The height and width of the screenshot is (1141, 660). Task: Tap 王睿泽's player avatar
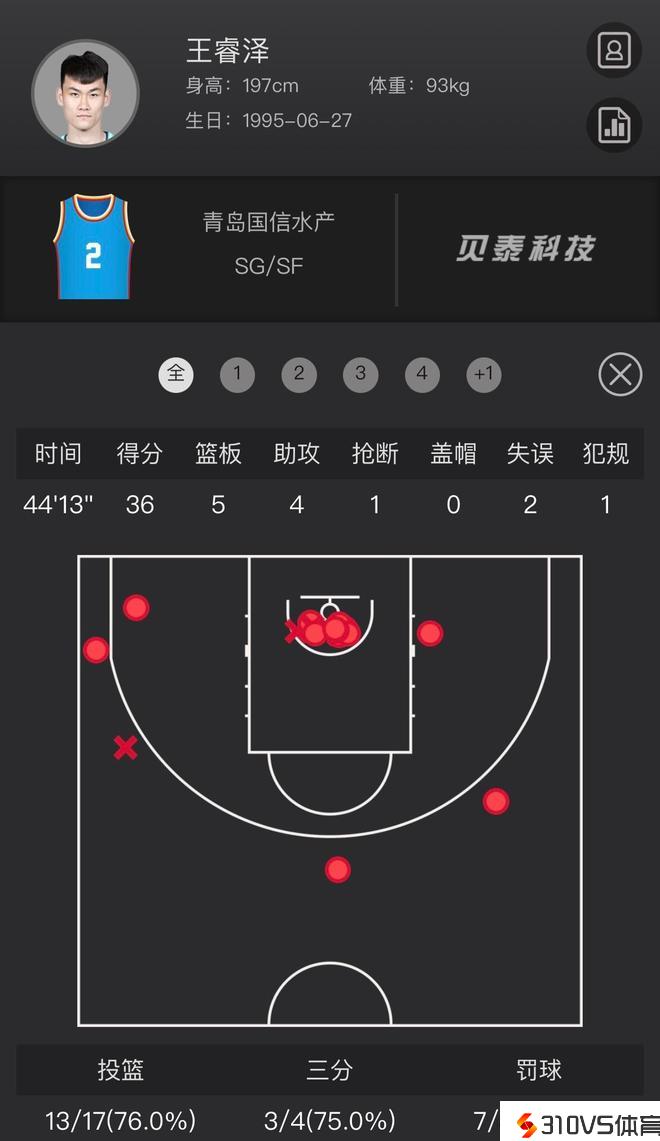[x=85, y=93]
